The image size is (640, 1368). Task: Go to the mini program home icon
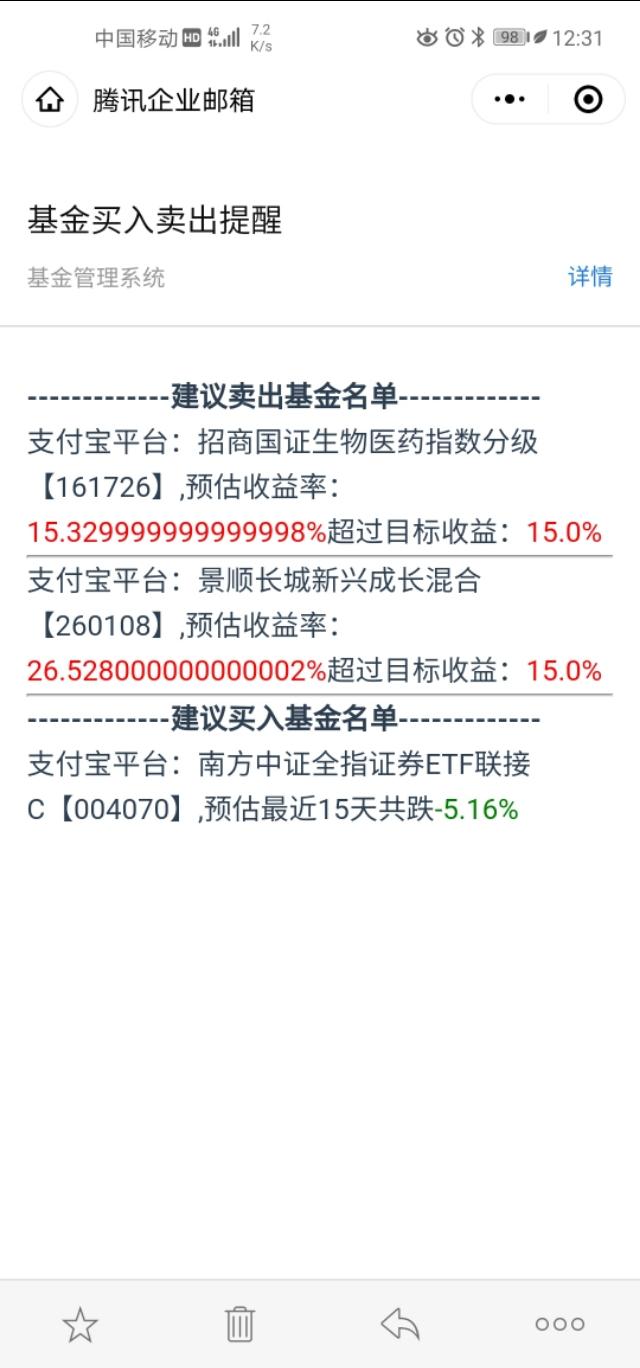50,100
